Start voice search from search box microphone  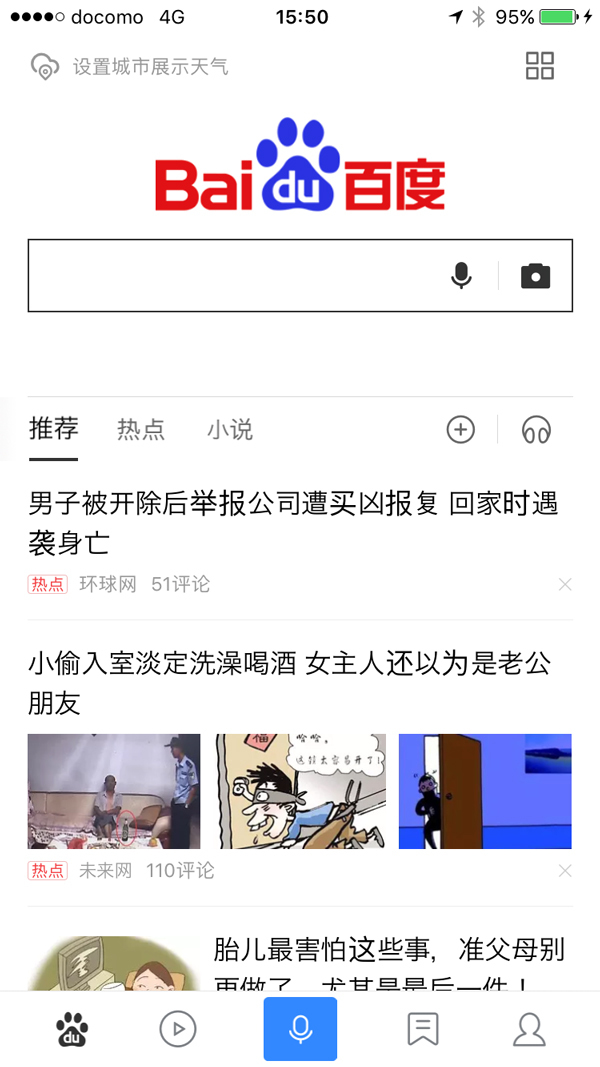[461, 276]
